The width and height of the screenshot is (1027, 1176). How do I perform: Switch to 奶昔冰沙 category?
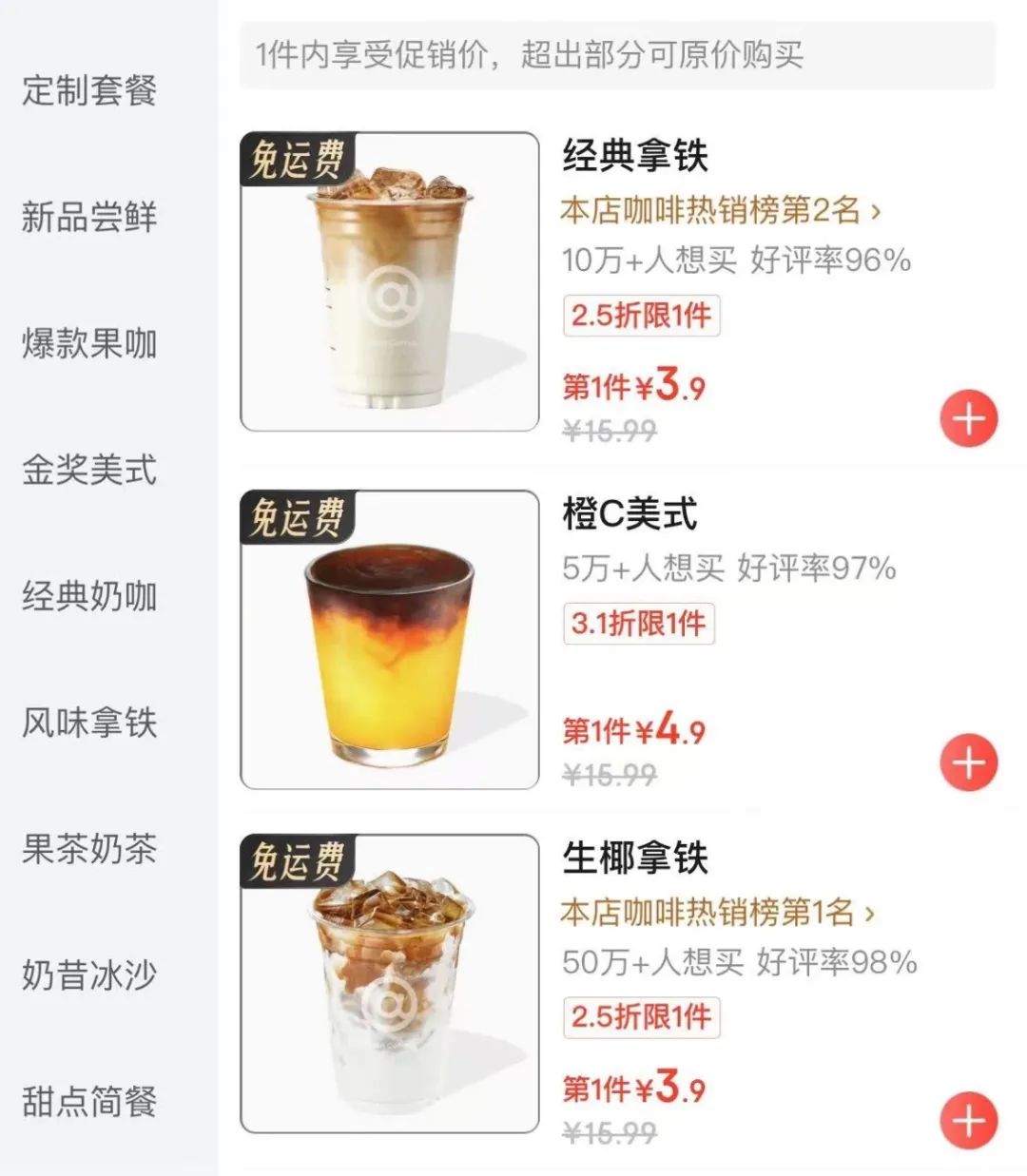89,975
